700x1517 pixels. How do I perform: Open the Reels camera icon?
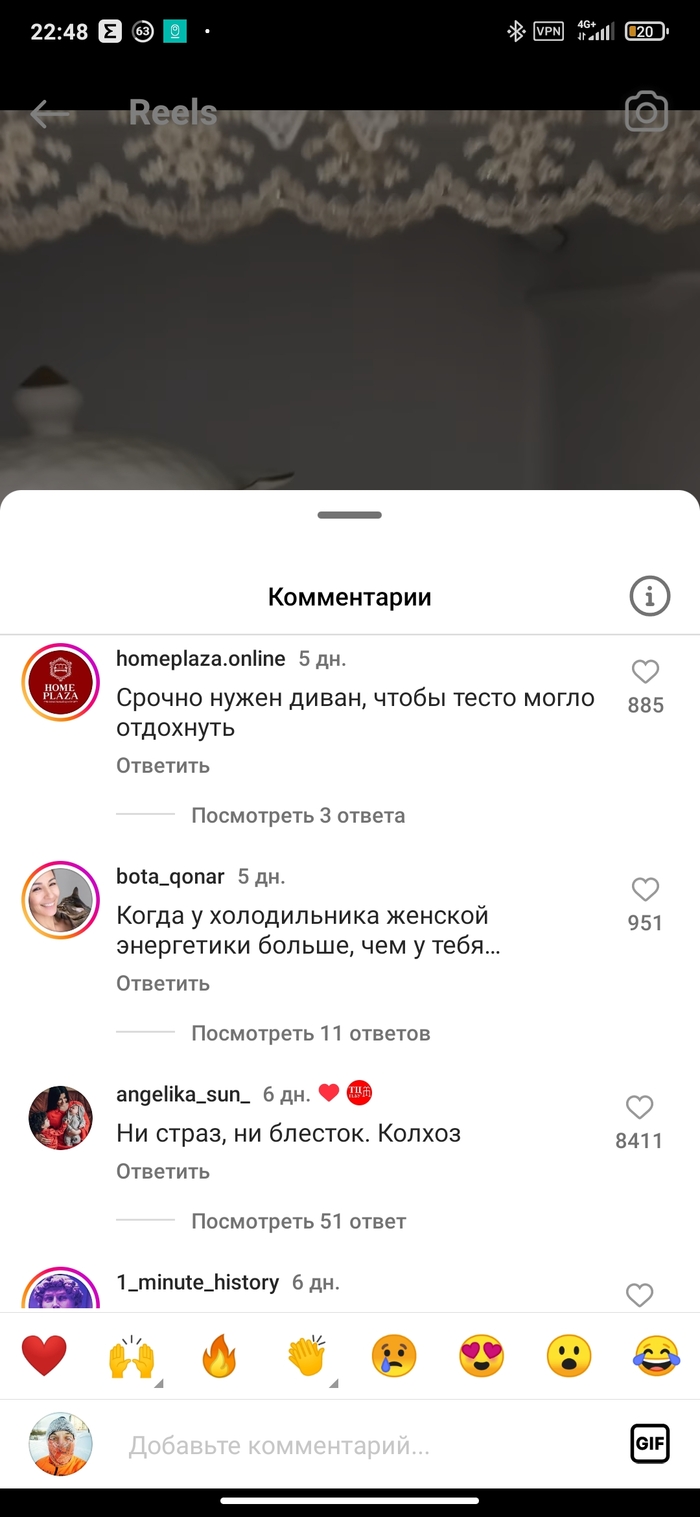tap(646, 112)
